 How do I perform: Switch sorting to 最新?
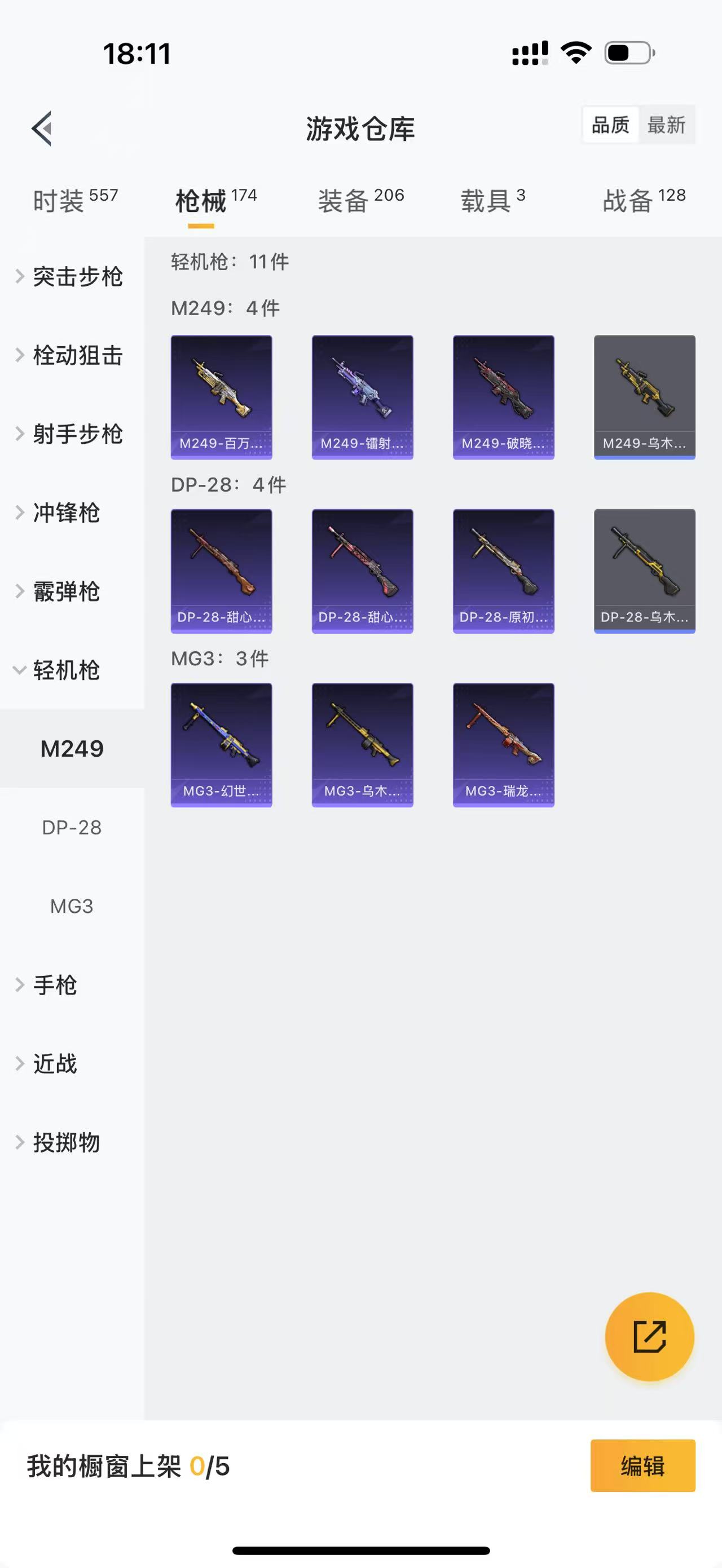pos(668,125)
